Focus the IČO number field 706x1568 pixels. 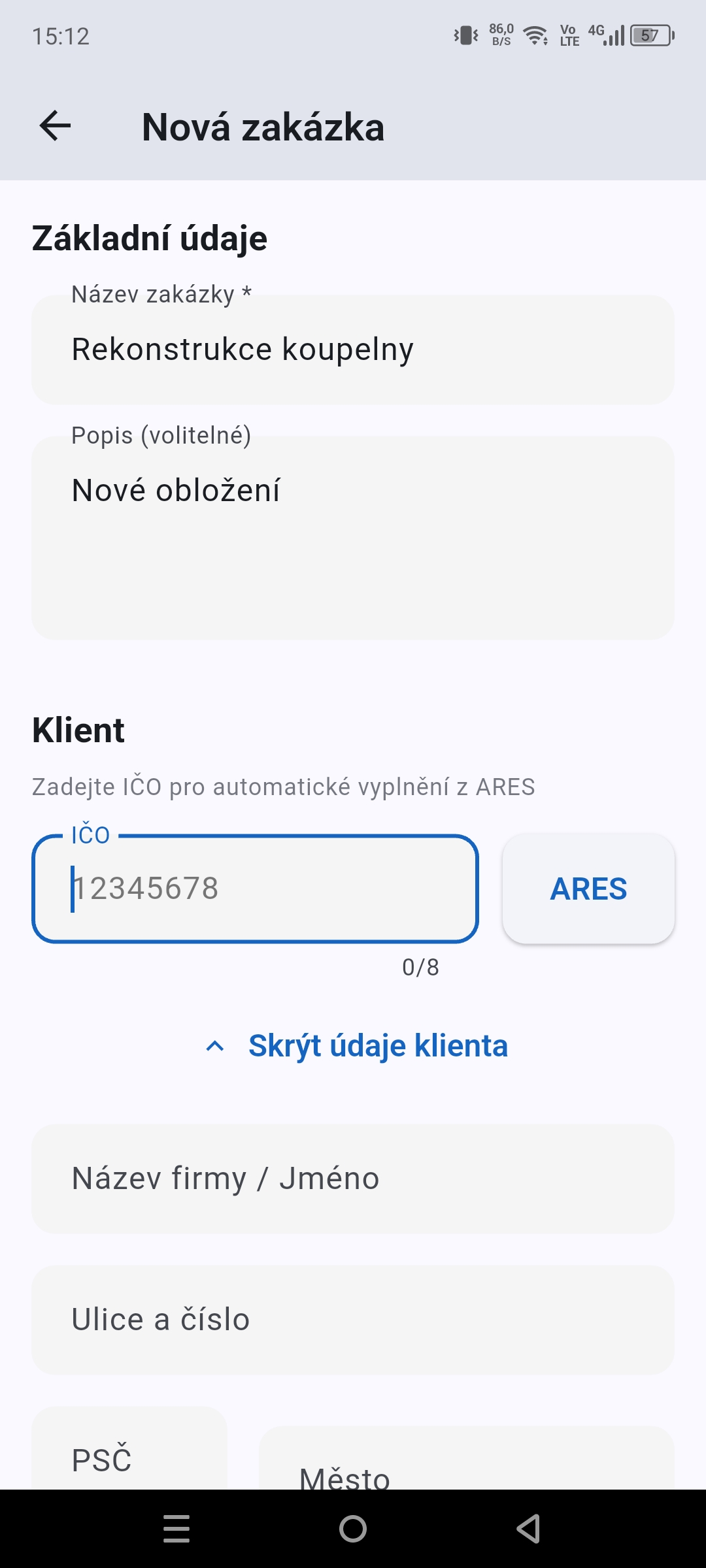(255, 889)
